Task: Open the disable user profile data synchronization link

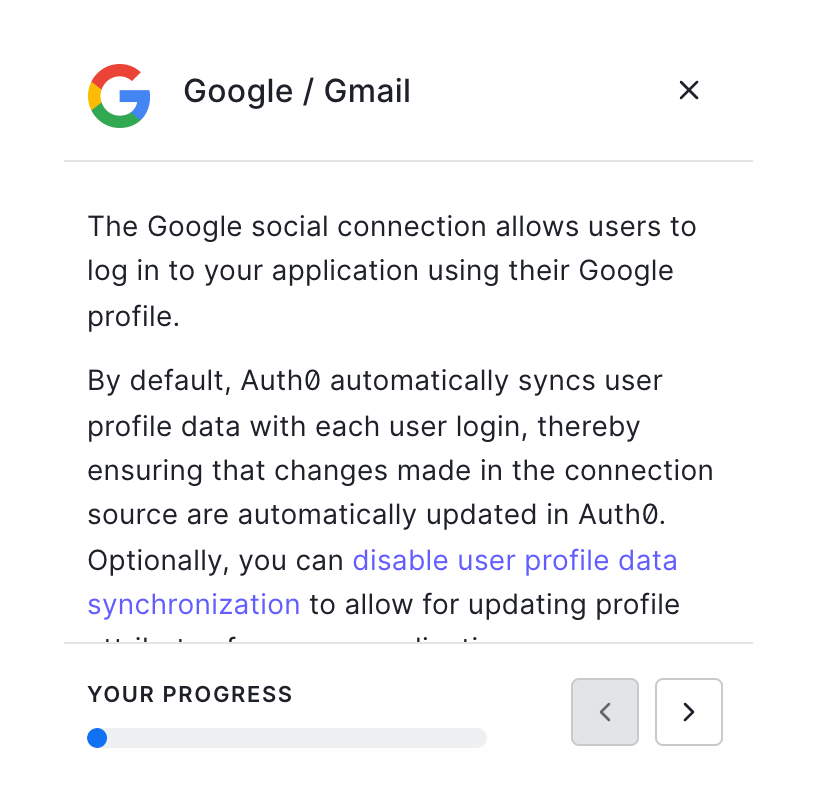Action: point(515,560)
